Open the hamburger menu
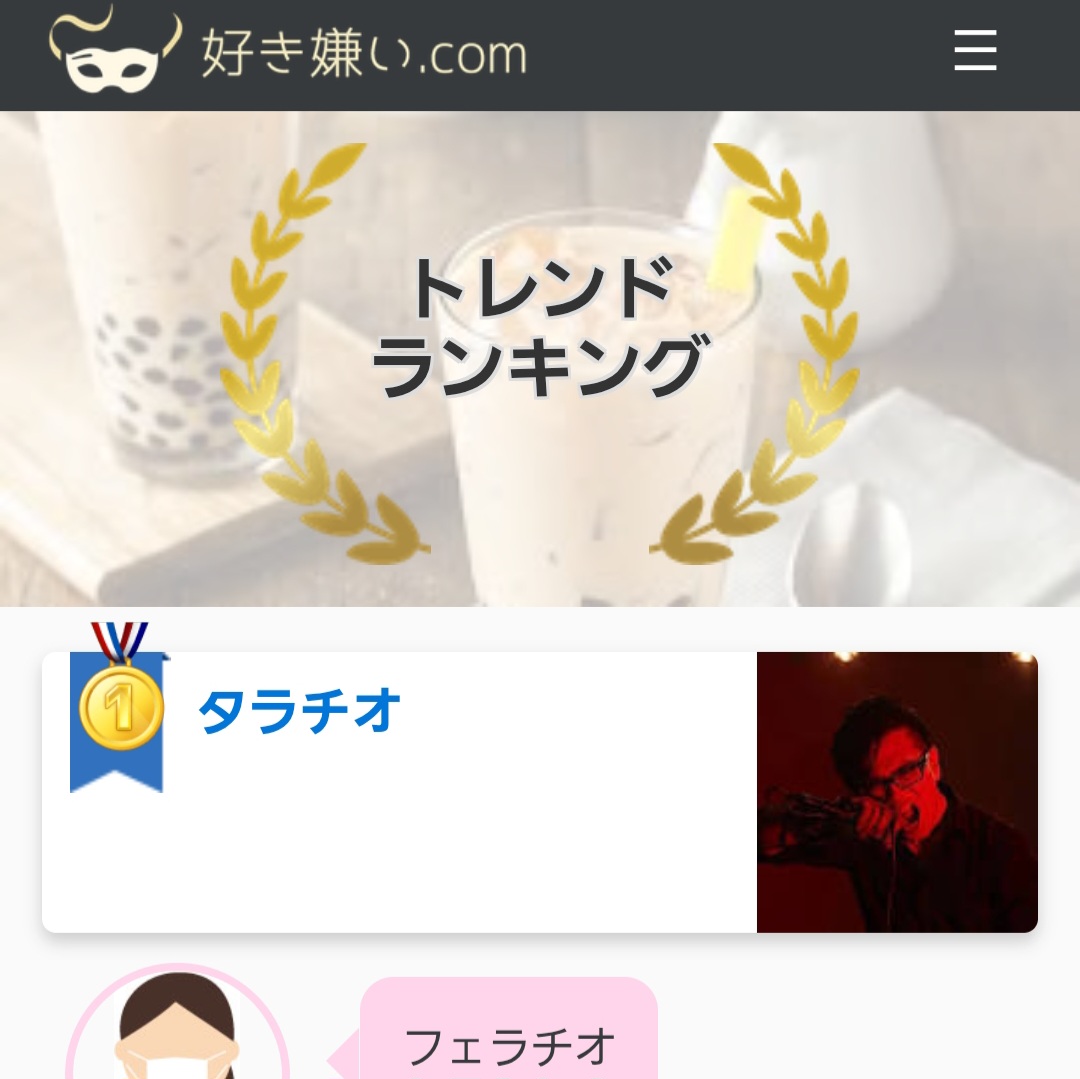Image resolution: width=1080 pixels, height=1079 pixels. click(975, 51)
